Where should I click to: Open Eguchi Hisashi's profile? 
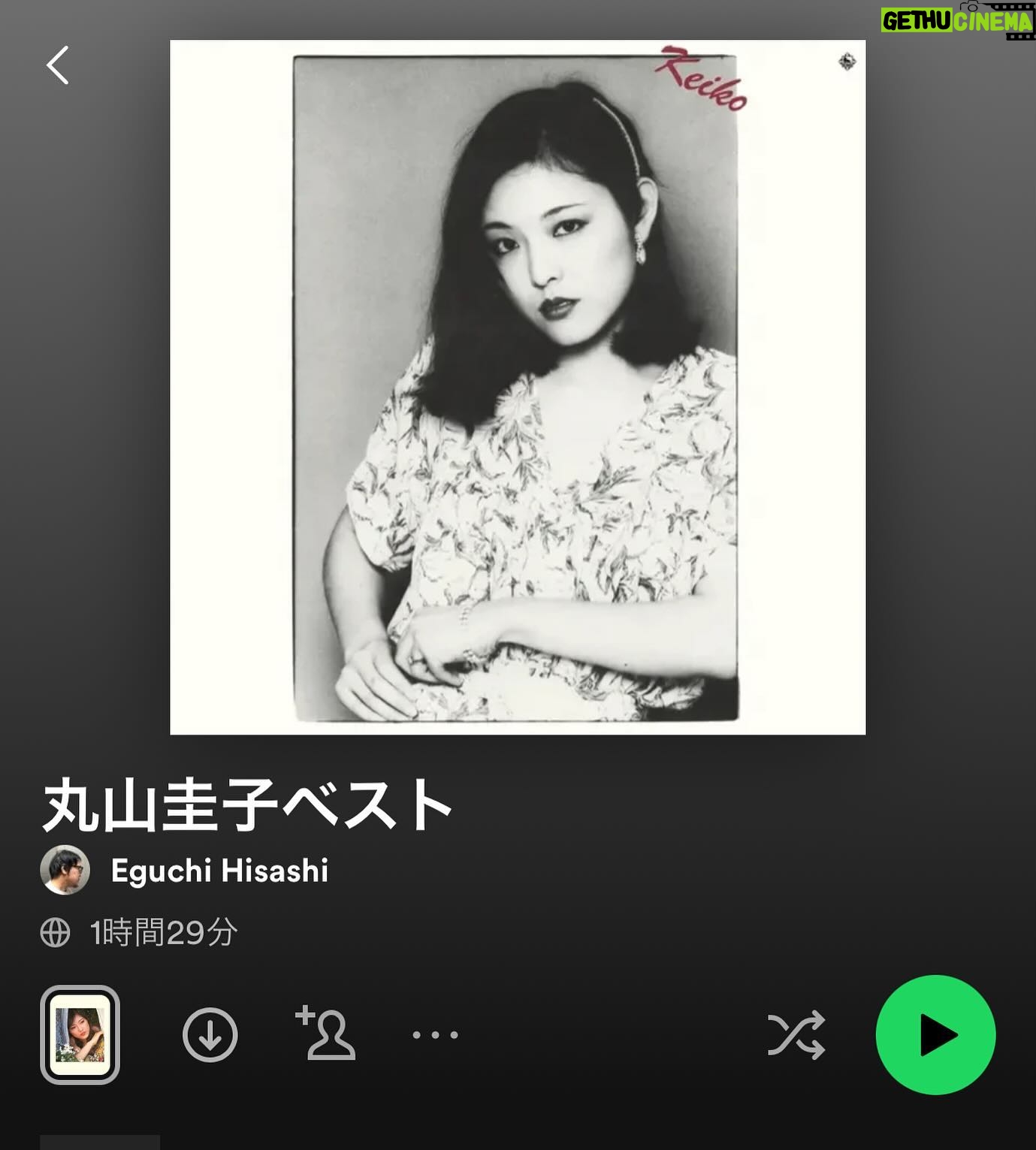pos(219,871)
